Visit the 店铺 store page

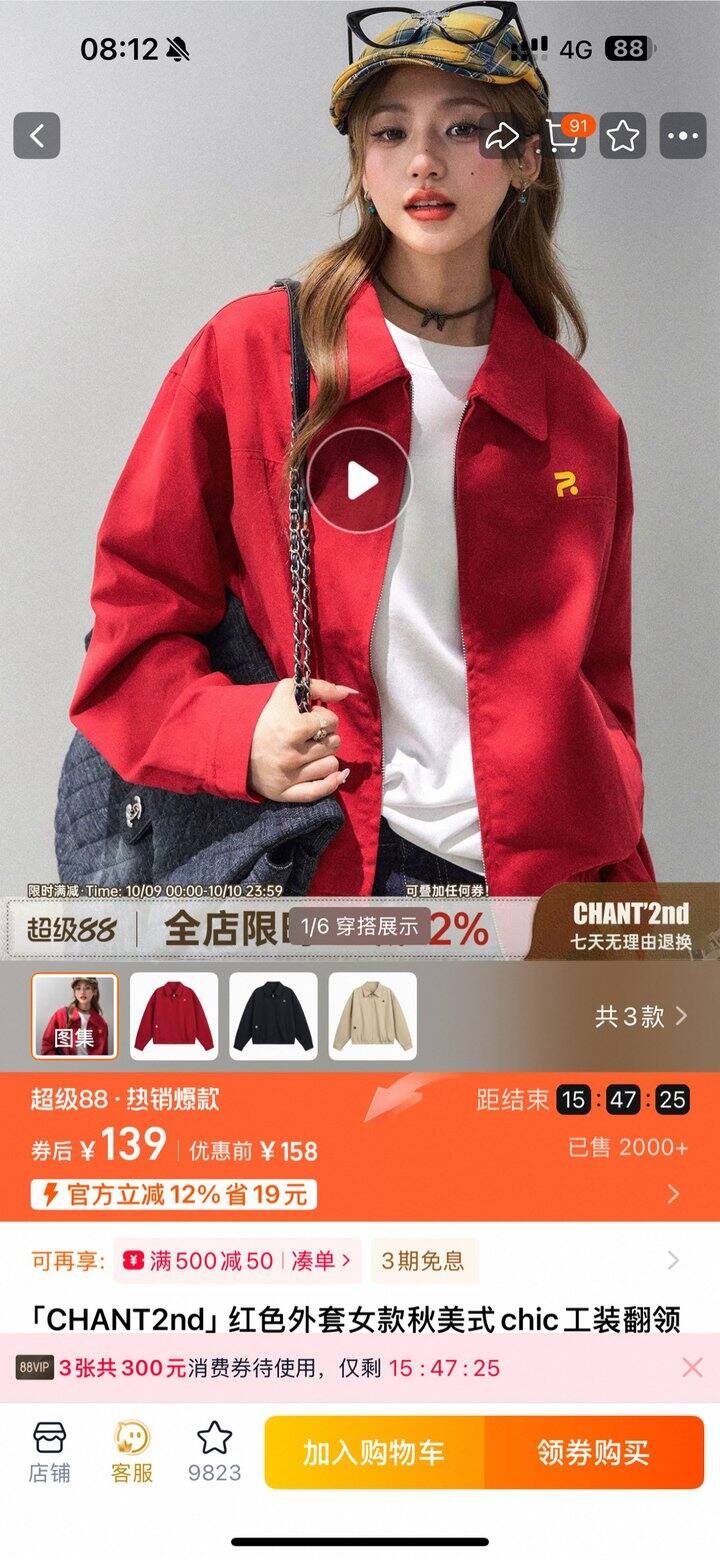(x=49, y=1452)
